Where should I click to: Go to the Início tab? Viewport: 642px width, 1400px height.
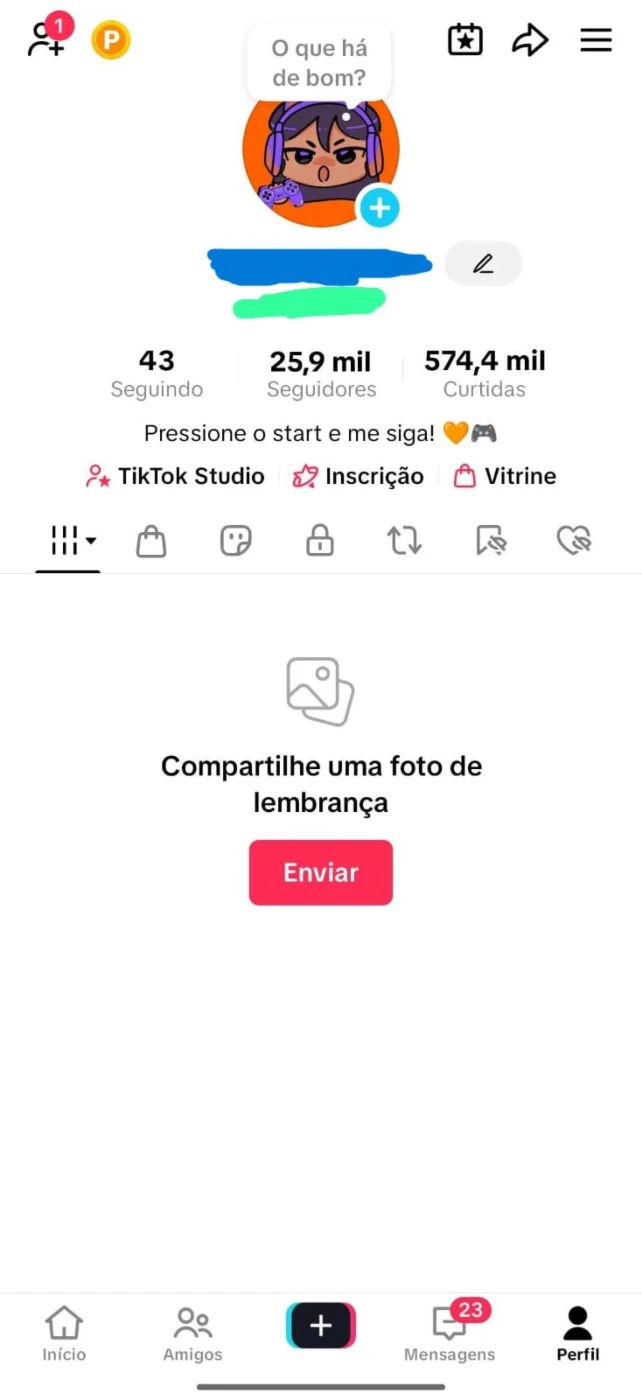click(x=64, y=1334)
